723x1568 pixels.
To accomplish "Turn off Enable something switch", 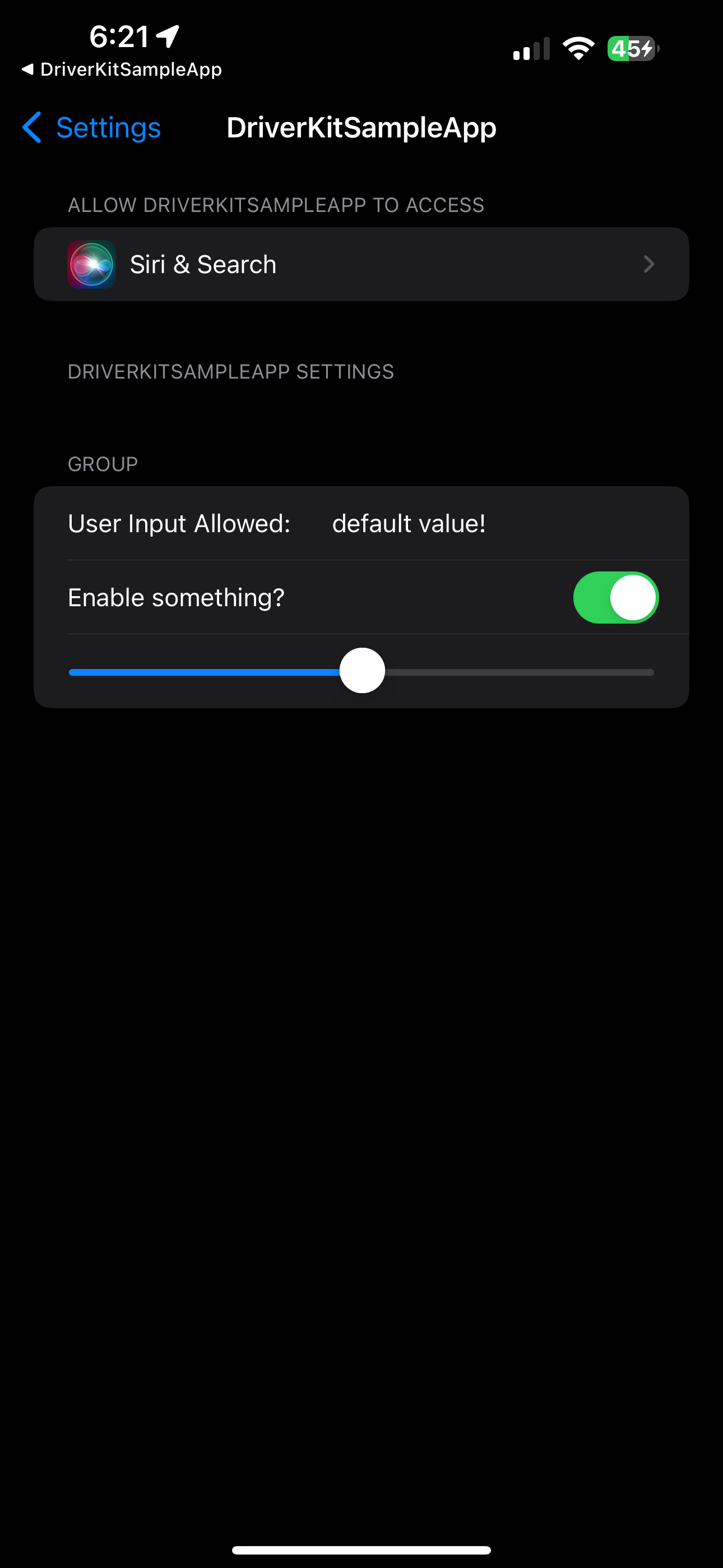I will coord(615,598).
